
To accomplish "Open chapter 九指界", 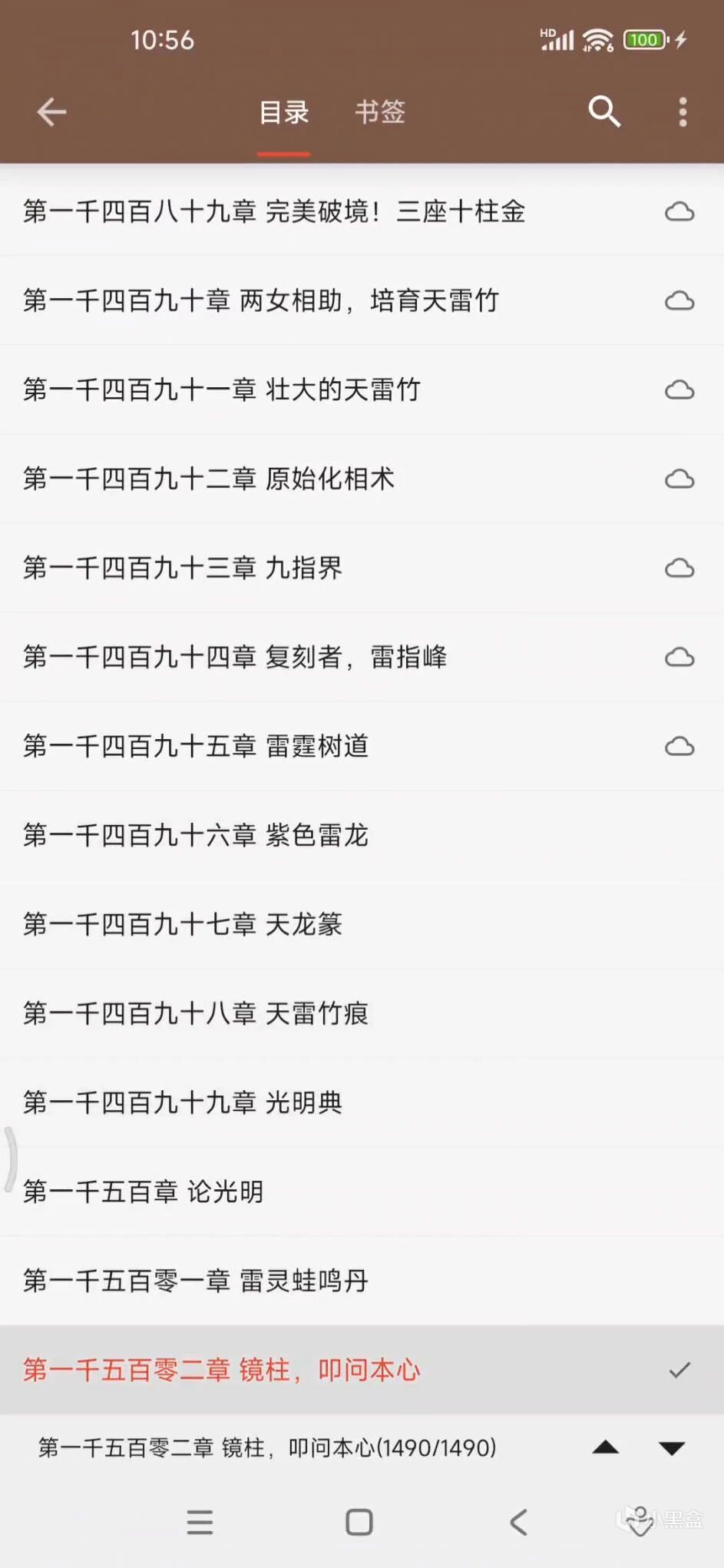I will click(183, 568).
